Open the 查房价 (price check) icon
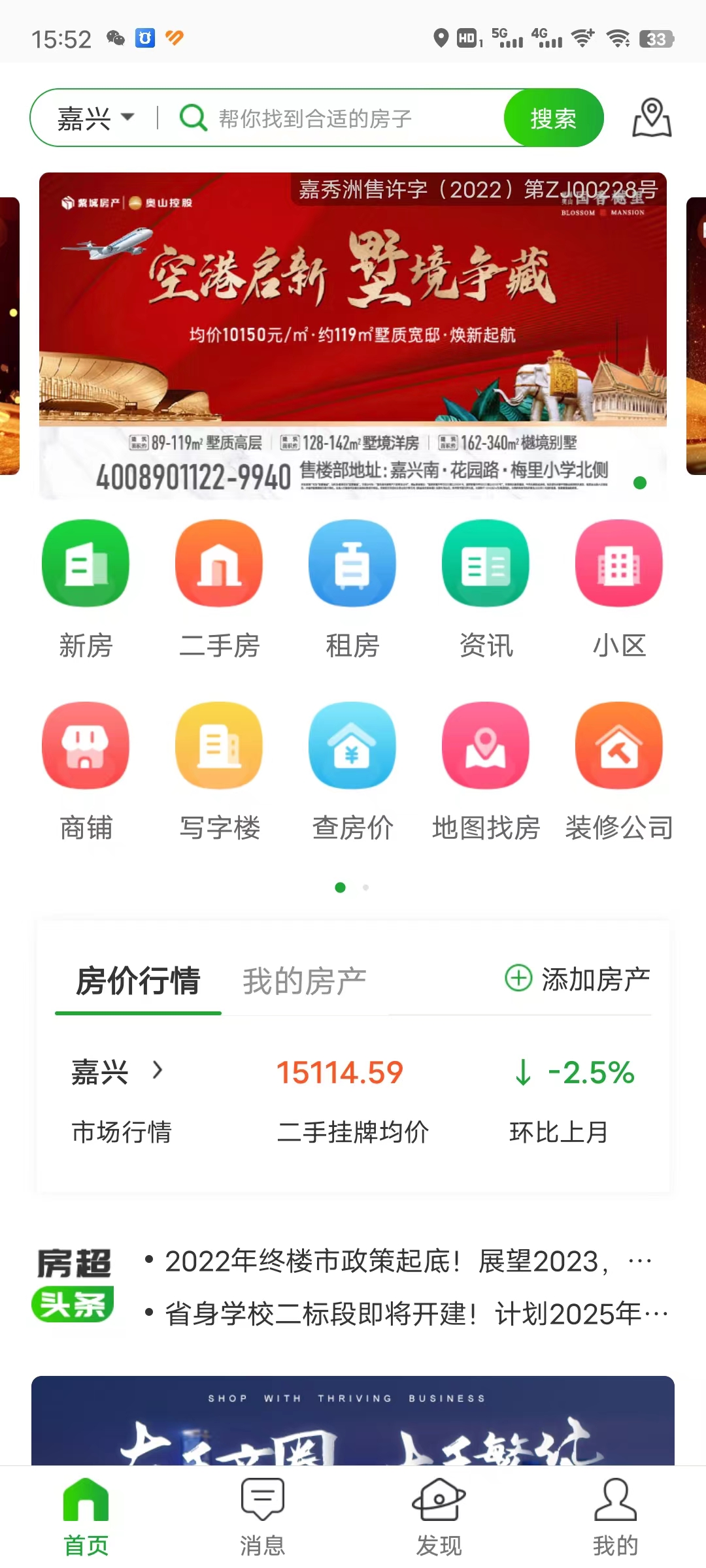706x1568 pixels. [352, 747]
